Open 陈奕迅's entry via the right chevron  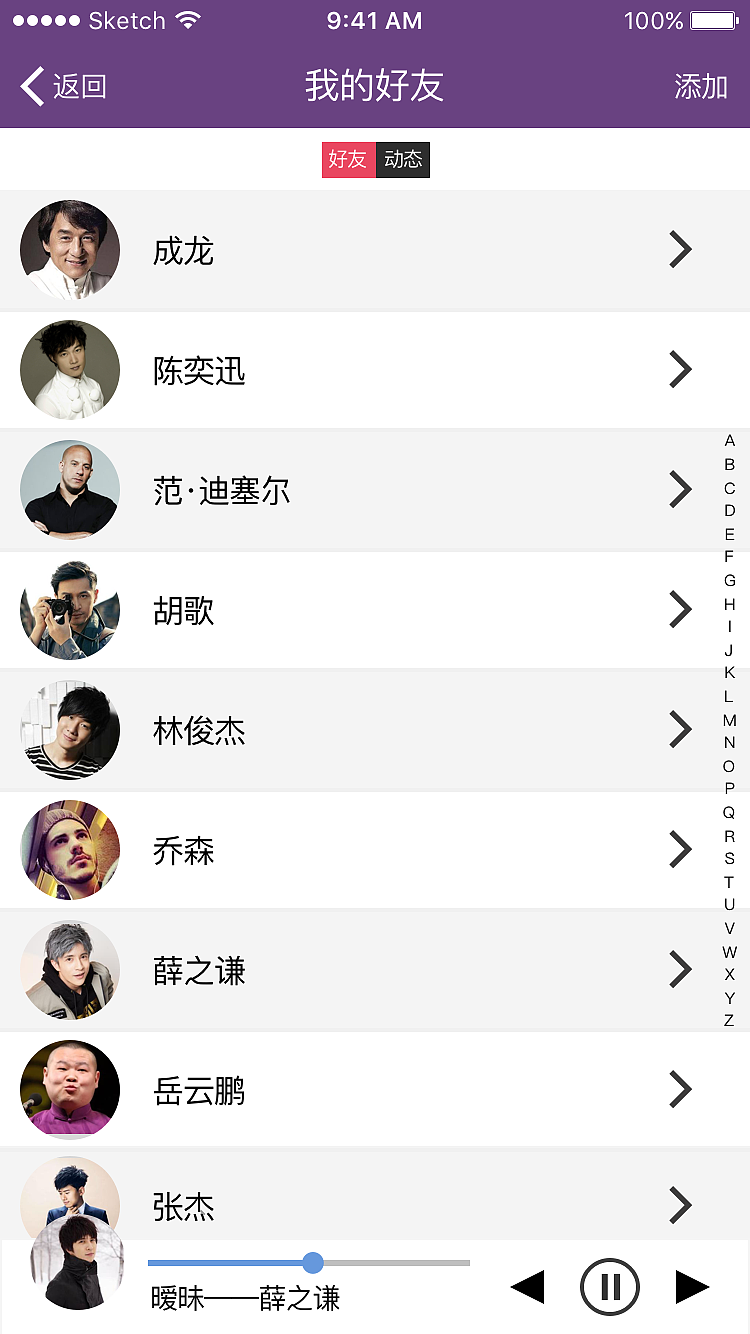tap(680, 370)
